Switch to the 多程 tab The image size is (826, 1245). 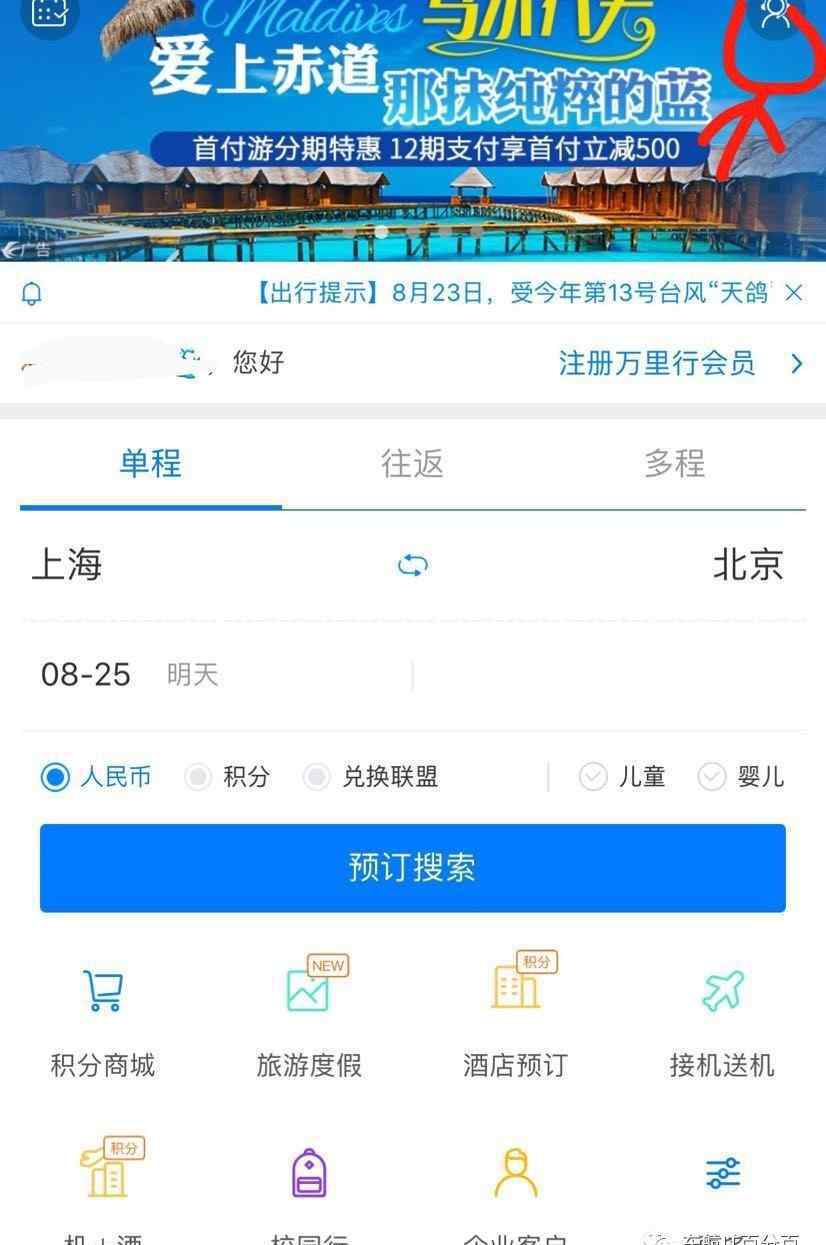[674, 464]
